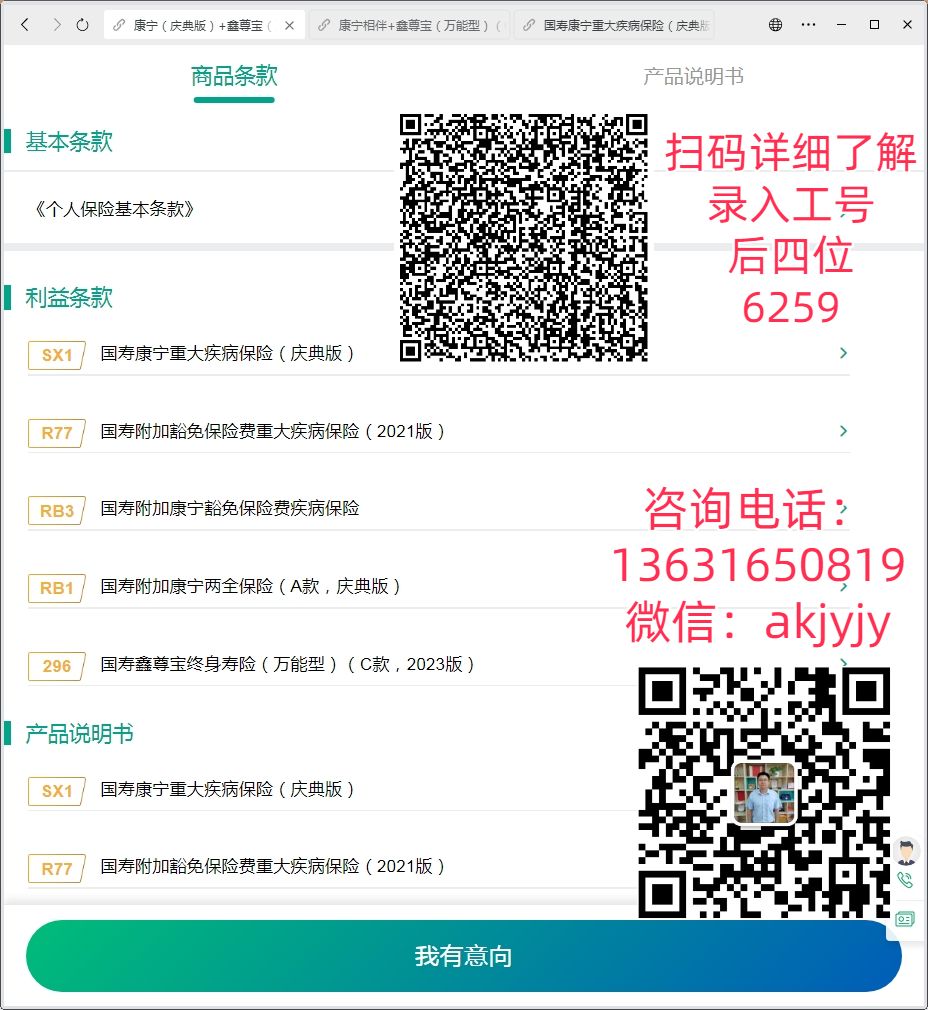
Task: Open SX1 国寿康宁重大疾病保险 under 利益条款
Action: 228,354
